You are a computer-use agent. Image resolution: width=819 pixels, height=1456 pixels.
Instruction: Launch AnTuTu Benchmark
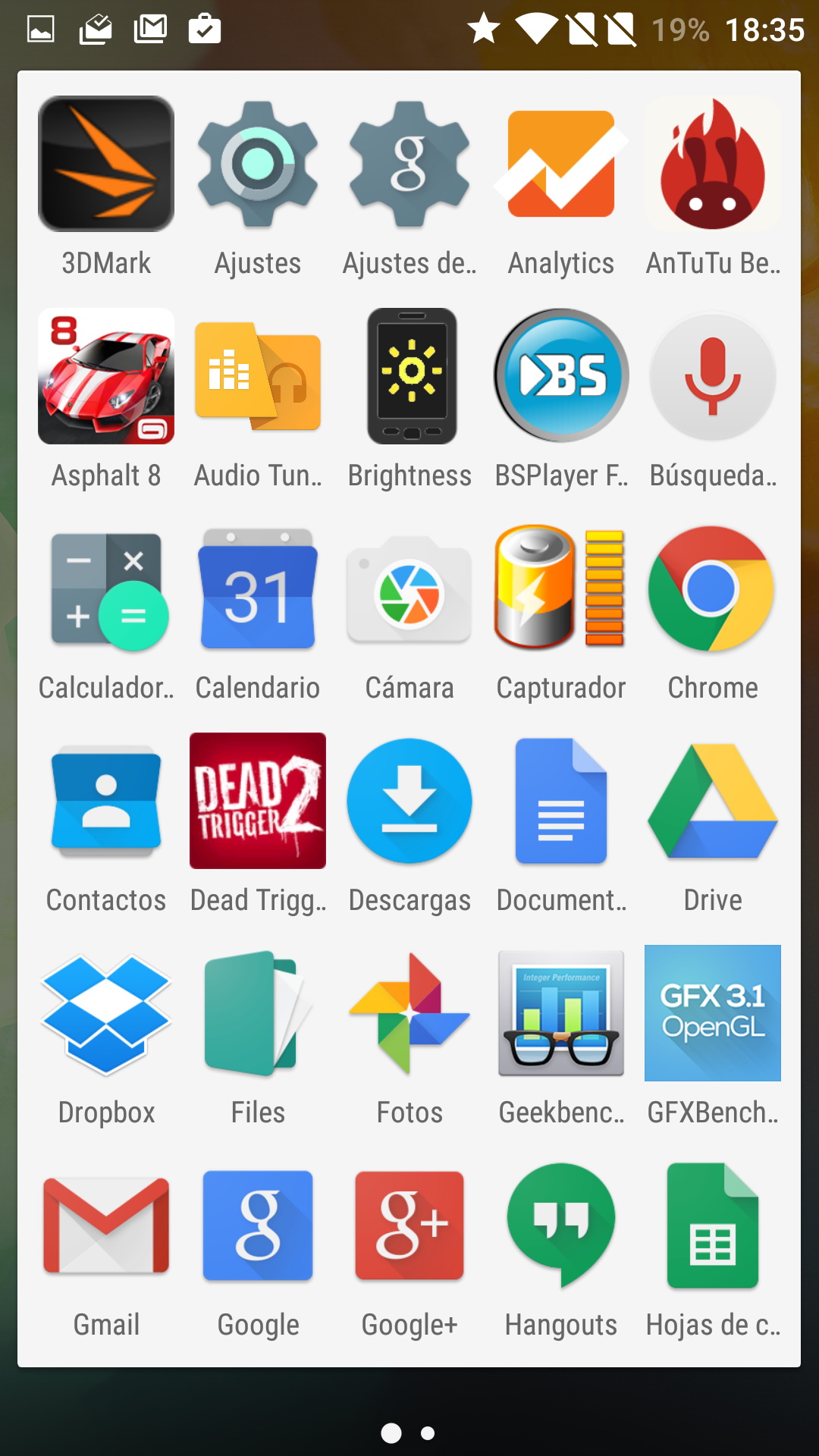713,164
